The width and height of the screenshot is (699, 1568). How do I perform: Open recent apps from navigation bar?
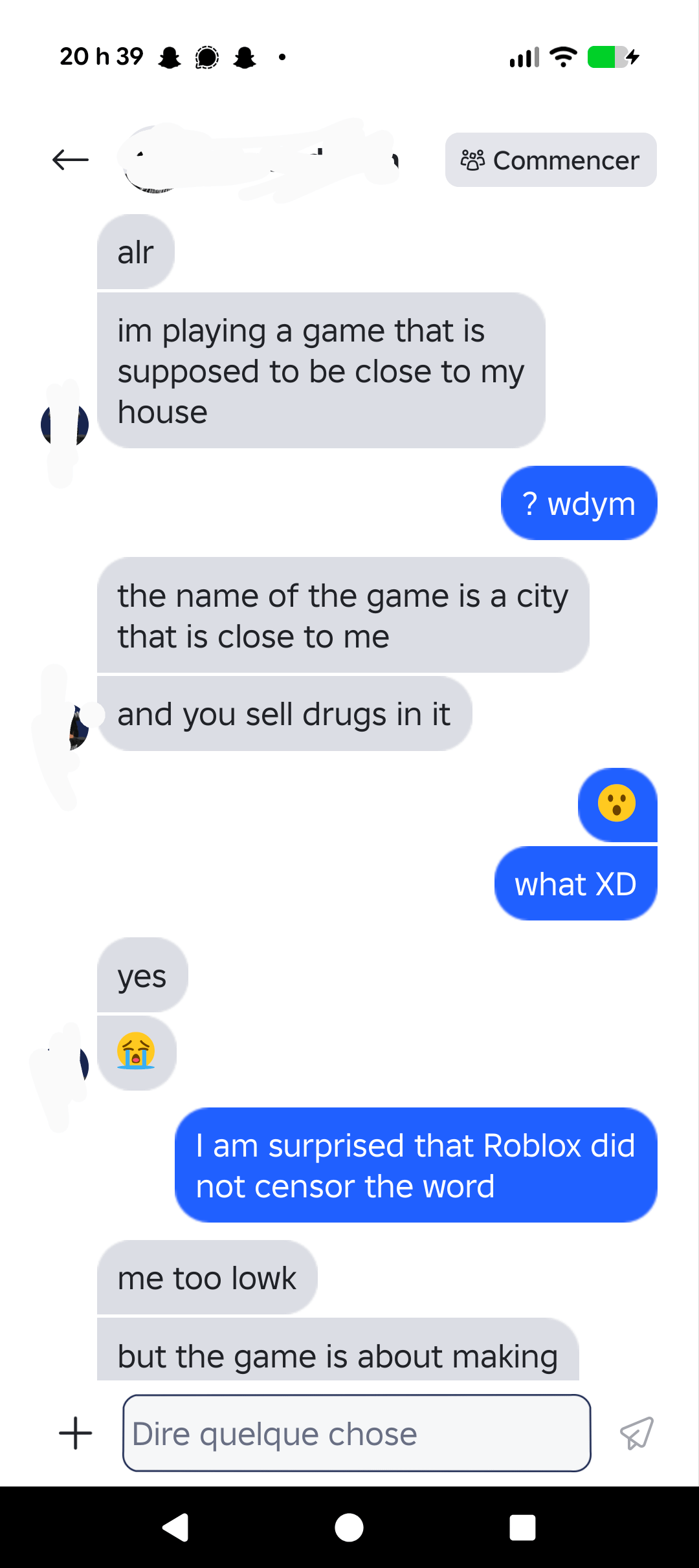coord(522,1528)
